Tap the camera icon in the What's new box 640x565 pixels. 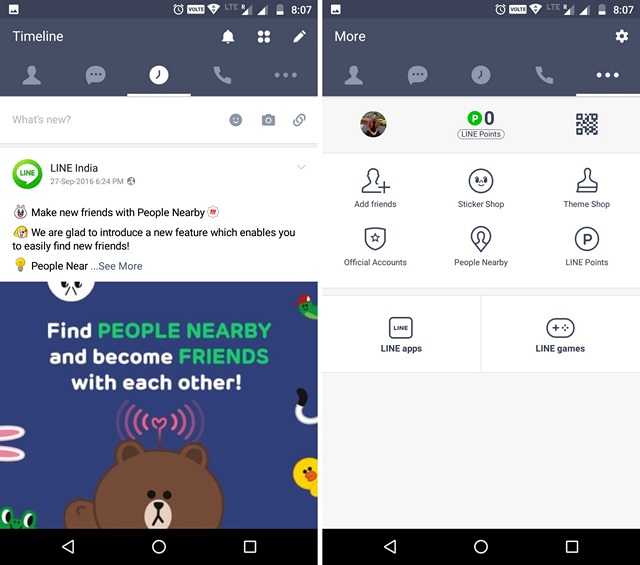(268, 120)
